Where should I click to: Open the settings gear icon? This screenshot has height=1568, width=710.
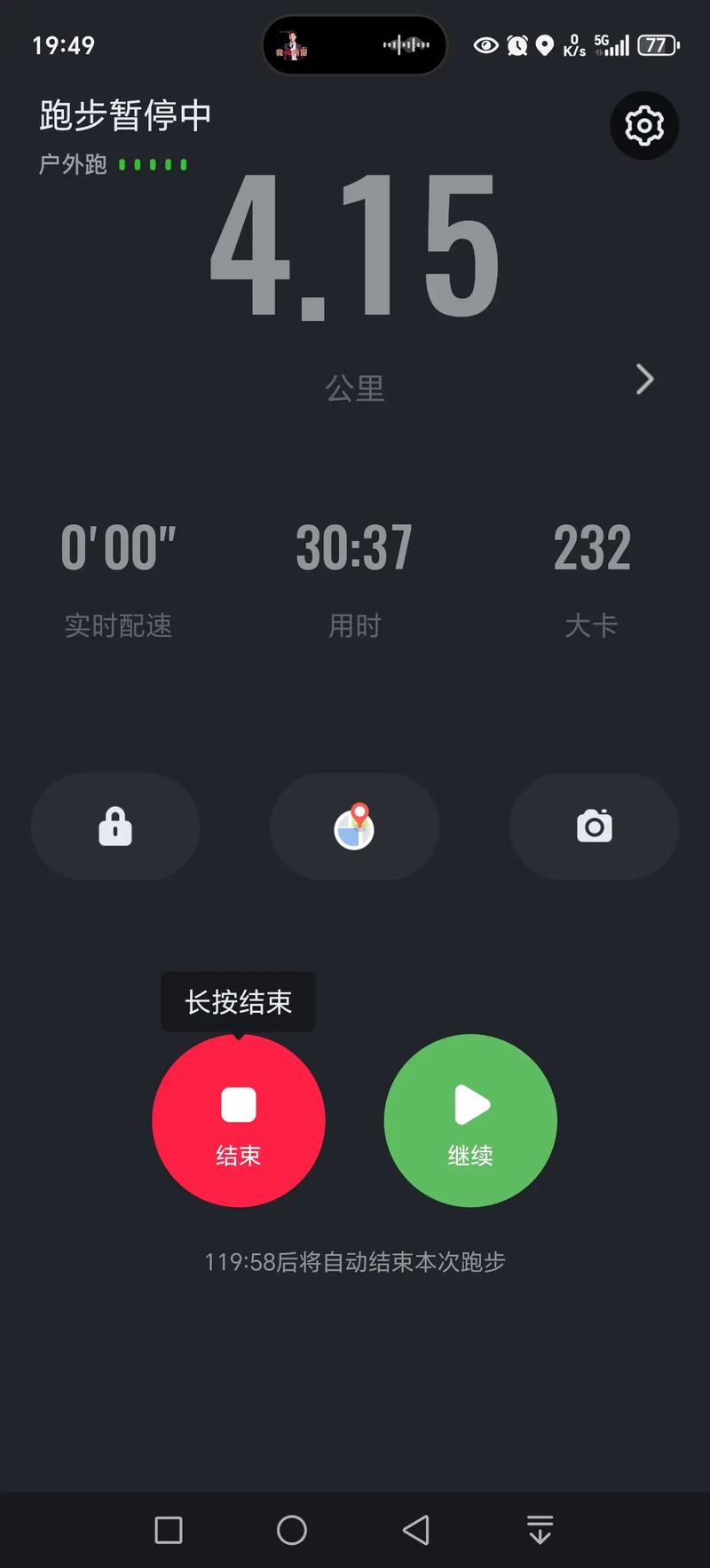tap(644, 126)
